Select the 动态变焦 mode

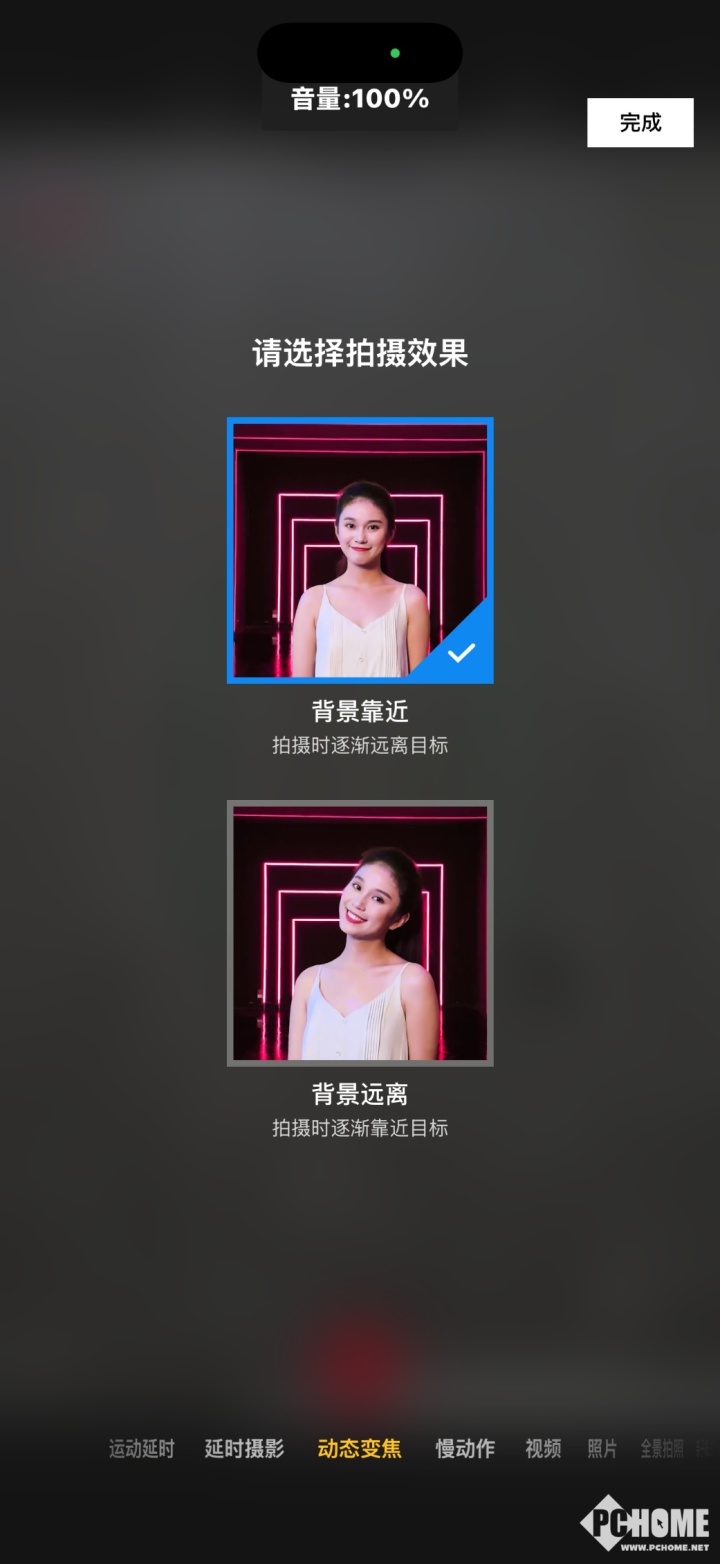coord(360,1449)
